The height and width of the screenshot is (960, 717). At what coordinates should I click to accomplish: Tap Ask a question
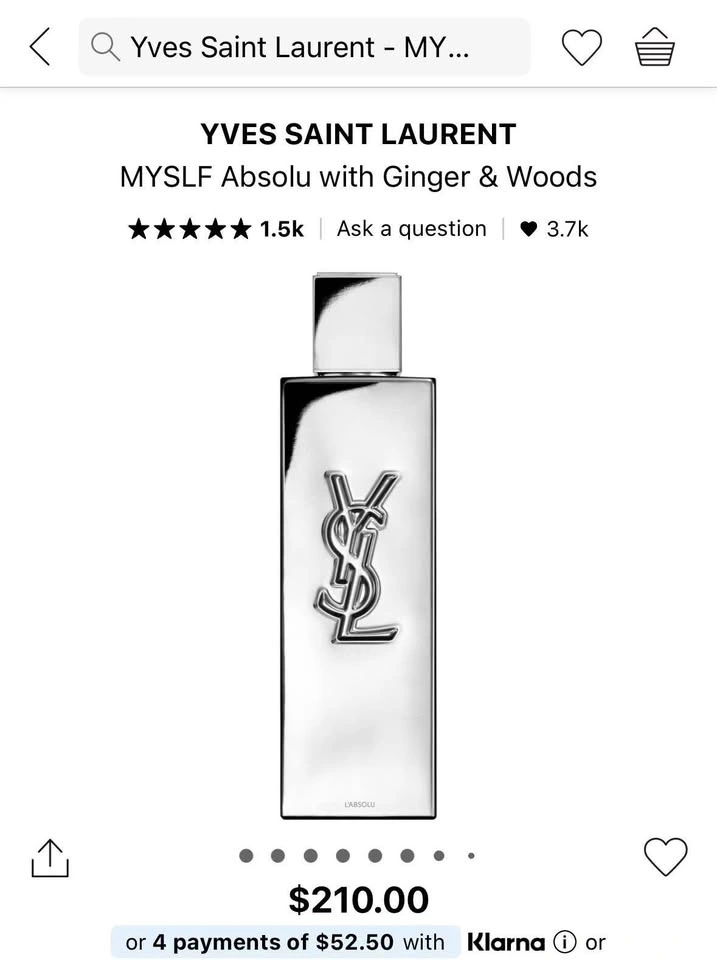coord(411,229)
